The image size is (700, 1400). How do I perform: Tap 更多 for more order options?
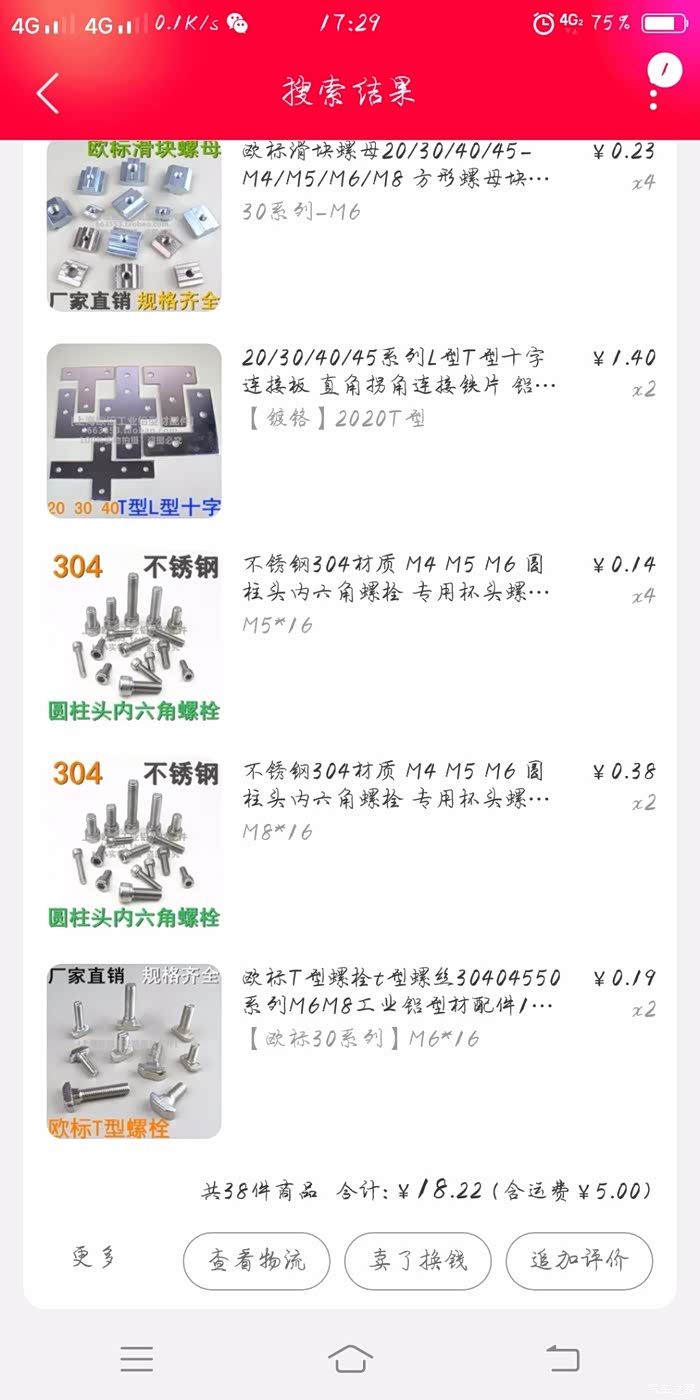coord(94,1257)
